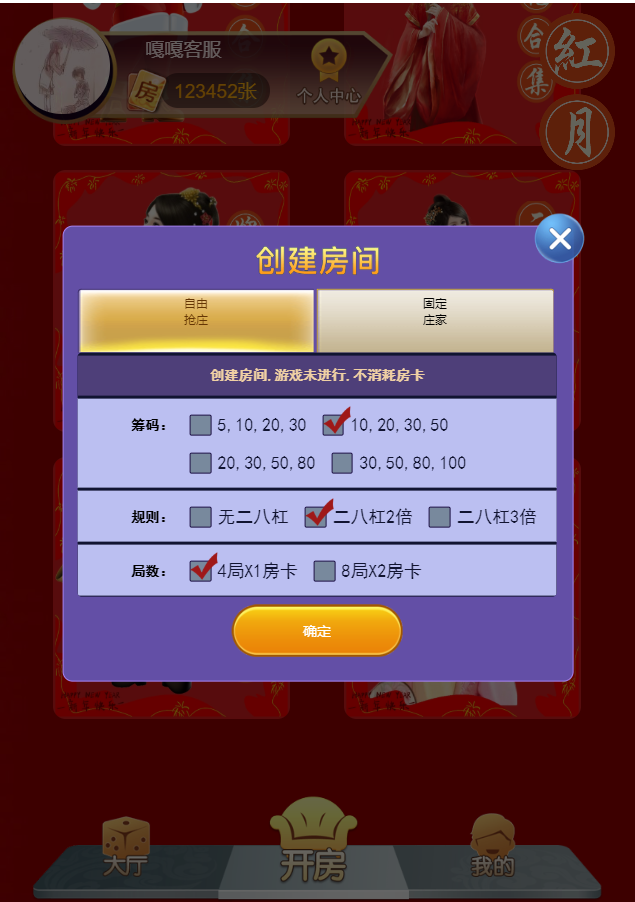The image size is (635, 902).
Task: Uncheck the 10, 20, 30, 50 chips option
Action: (x=334, y=424)
